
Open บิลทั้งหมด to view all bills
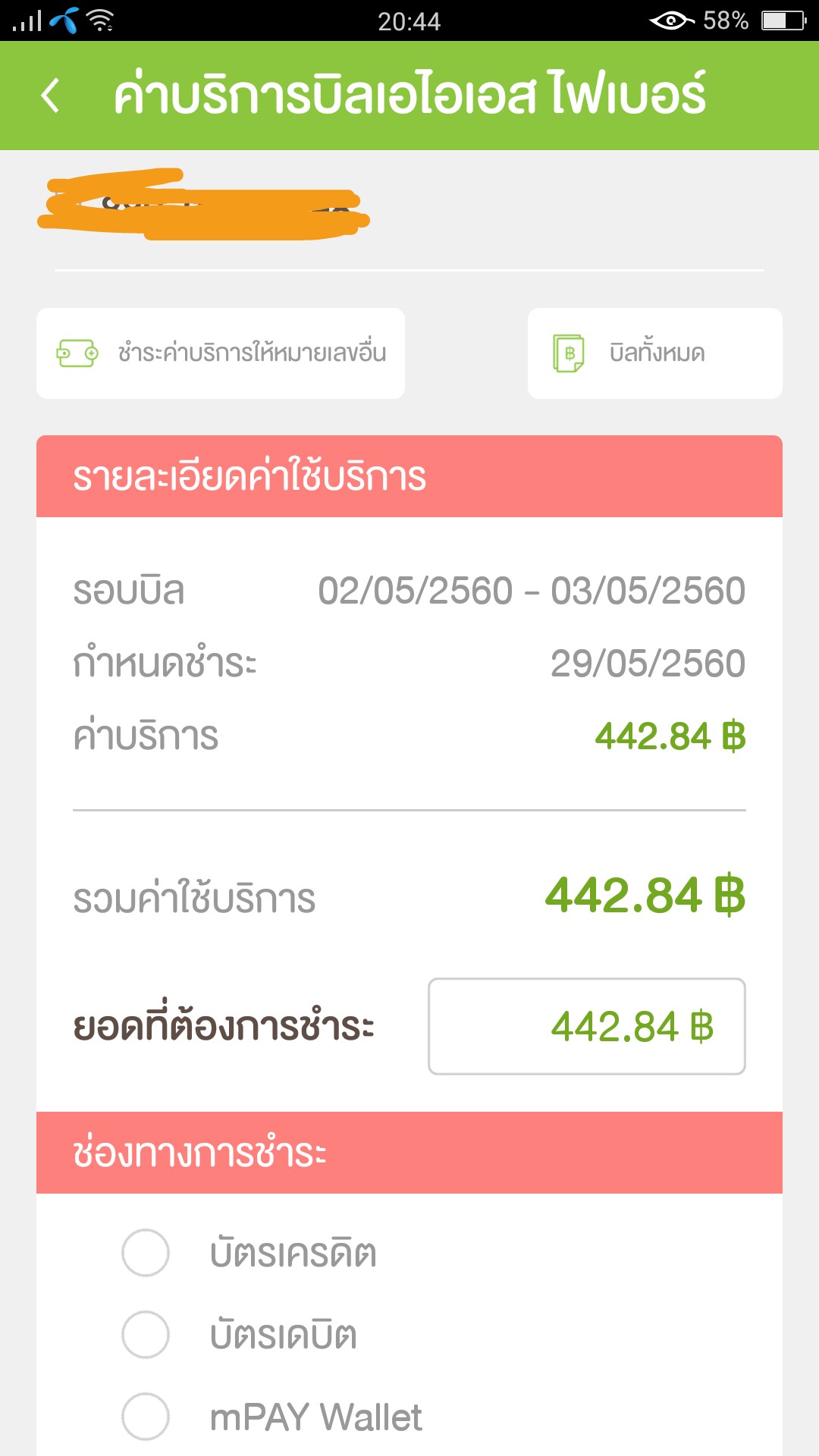655,353
